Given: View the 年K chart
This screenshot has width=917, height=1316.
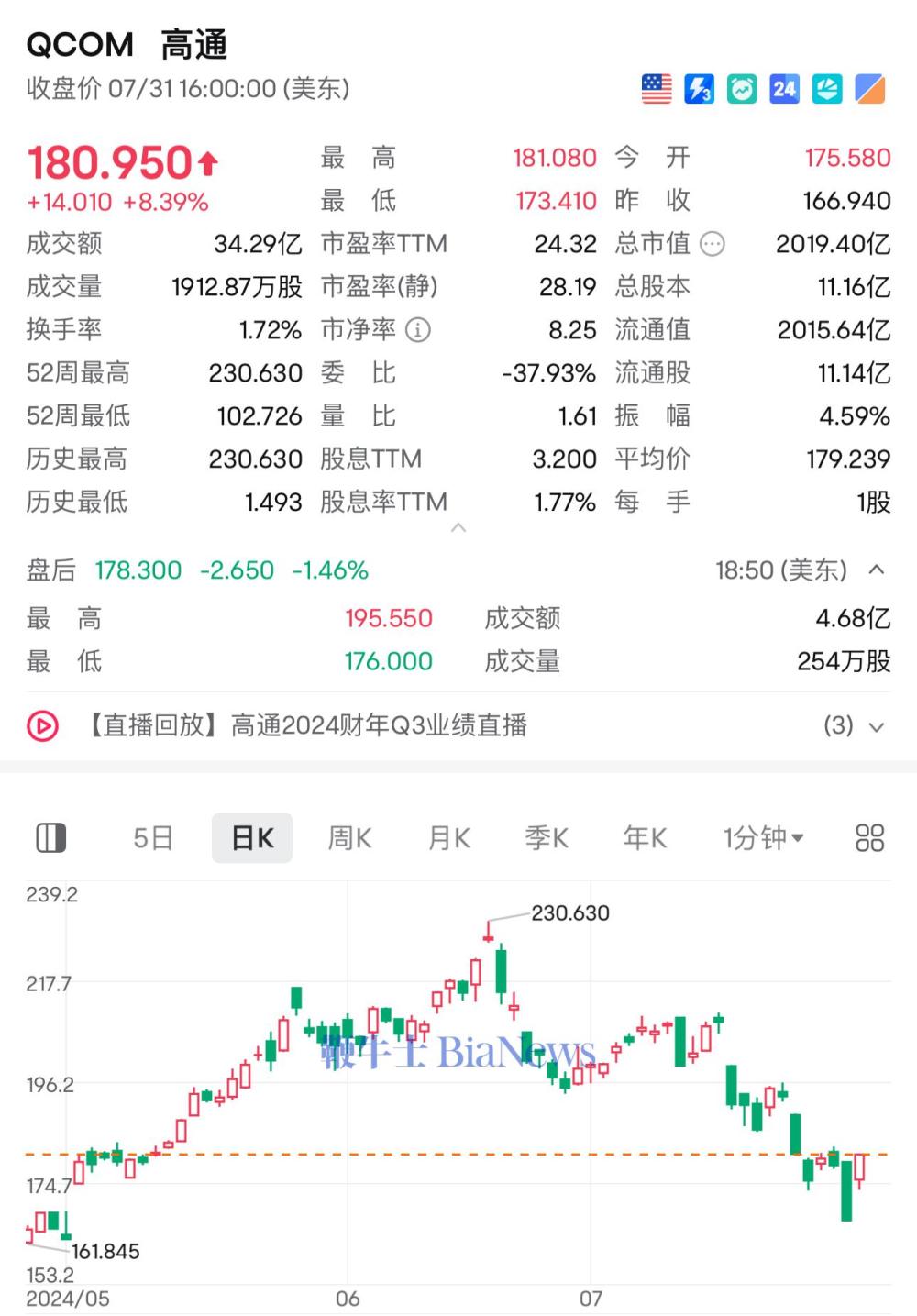Looking at the screenshot, I should click(645, 837).
